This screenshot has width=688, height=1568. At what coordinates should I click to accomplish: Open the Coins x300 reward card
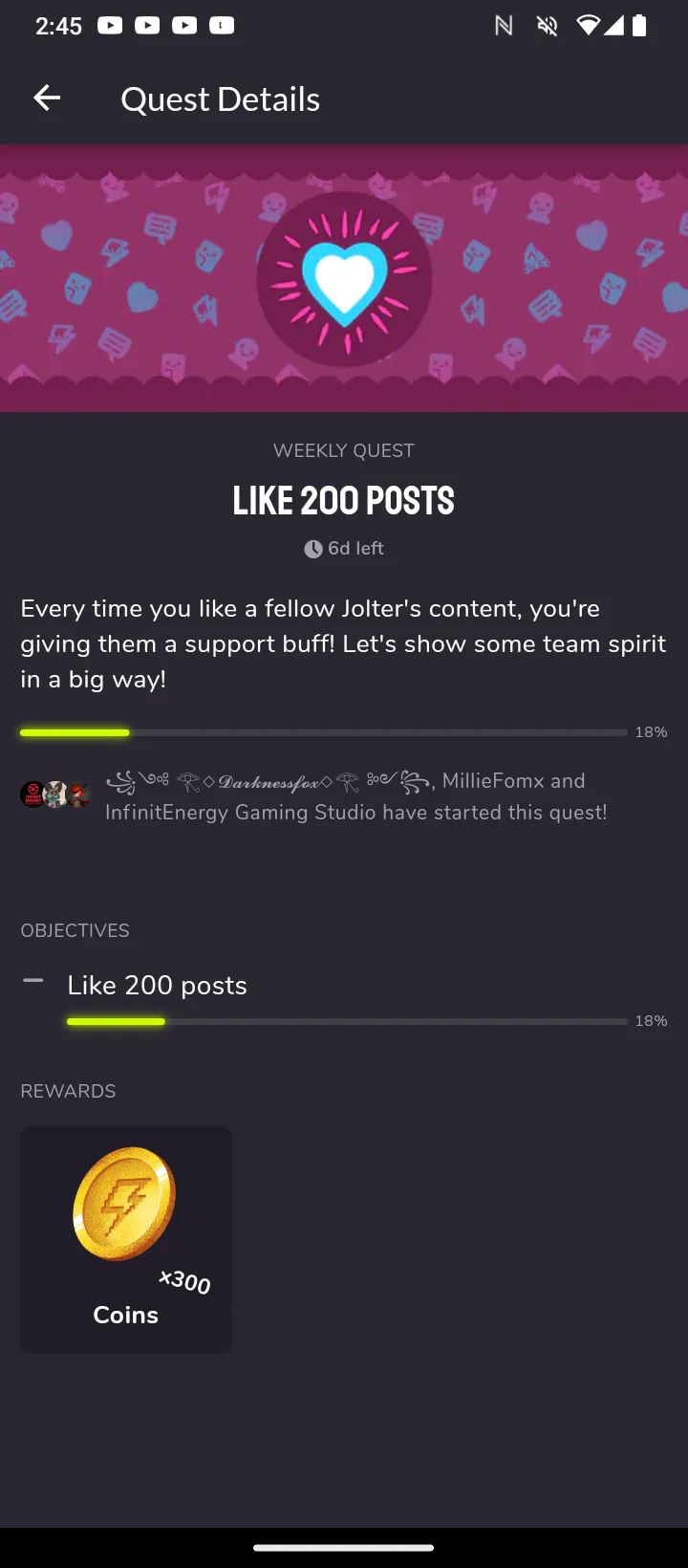pyautogui.click(x=126, y=1239)
